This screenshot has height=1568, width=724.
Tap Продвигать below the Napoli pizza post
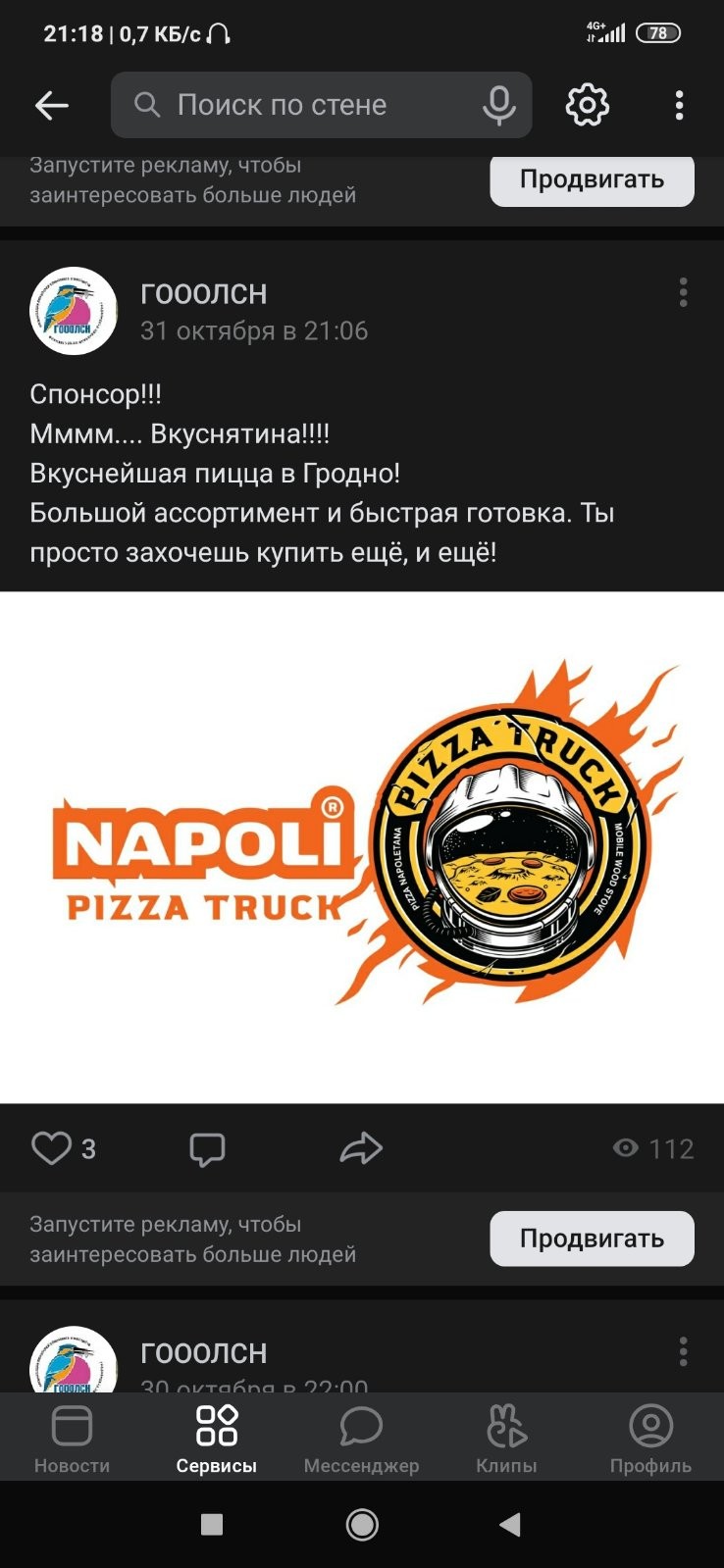click(x=592, y=1239)
